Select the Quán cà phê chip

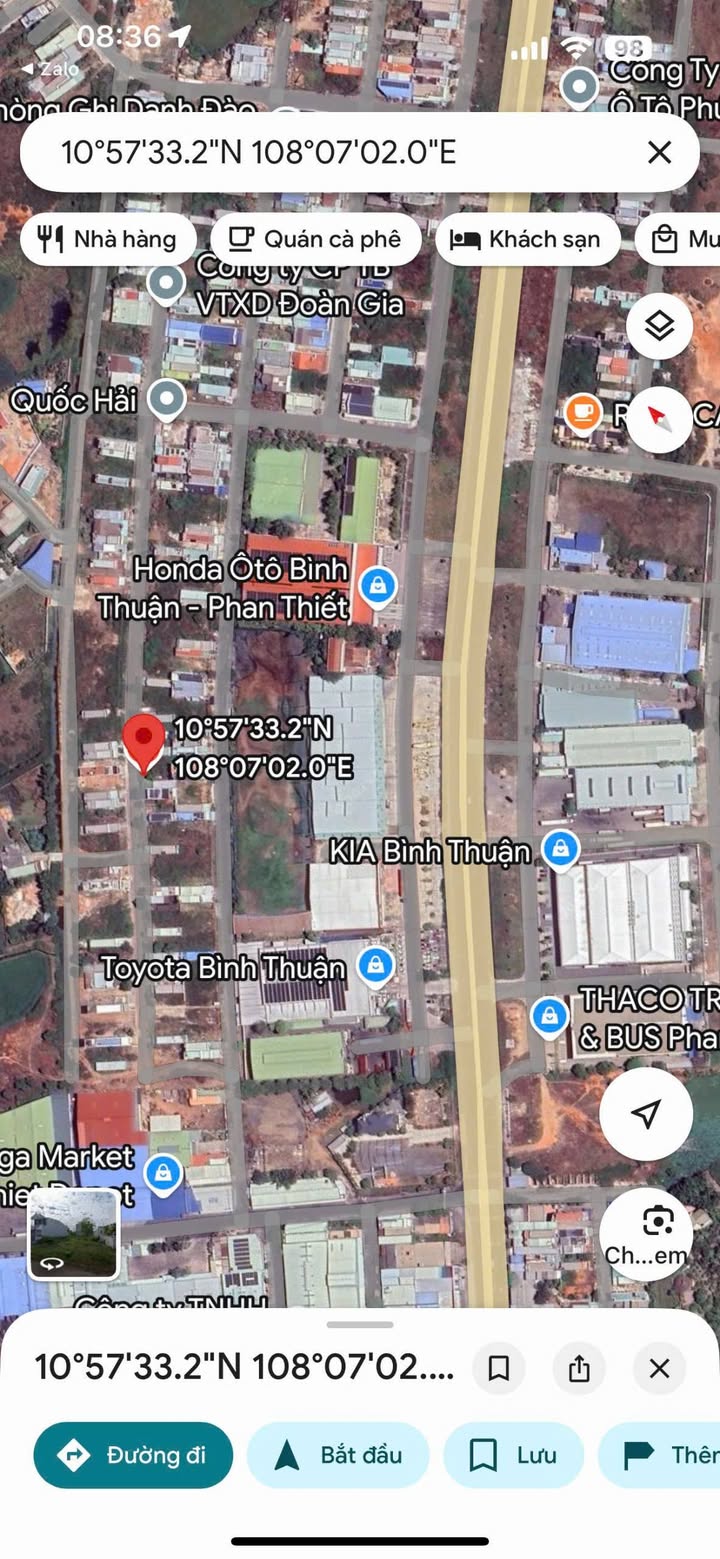point(315,239)
